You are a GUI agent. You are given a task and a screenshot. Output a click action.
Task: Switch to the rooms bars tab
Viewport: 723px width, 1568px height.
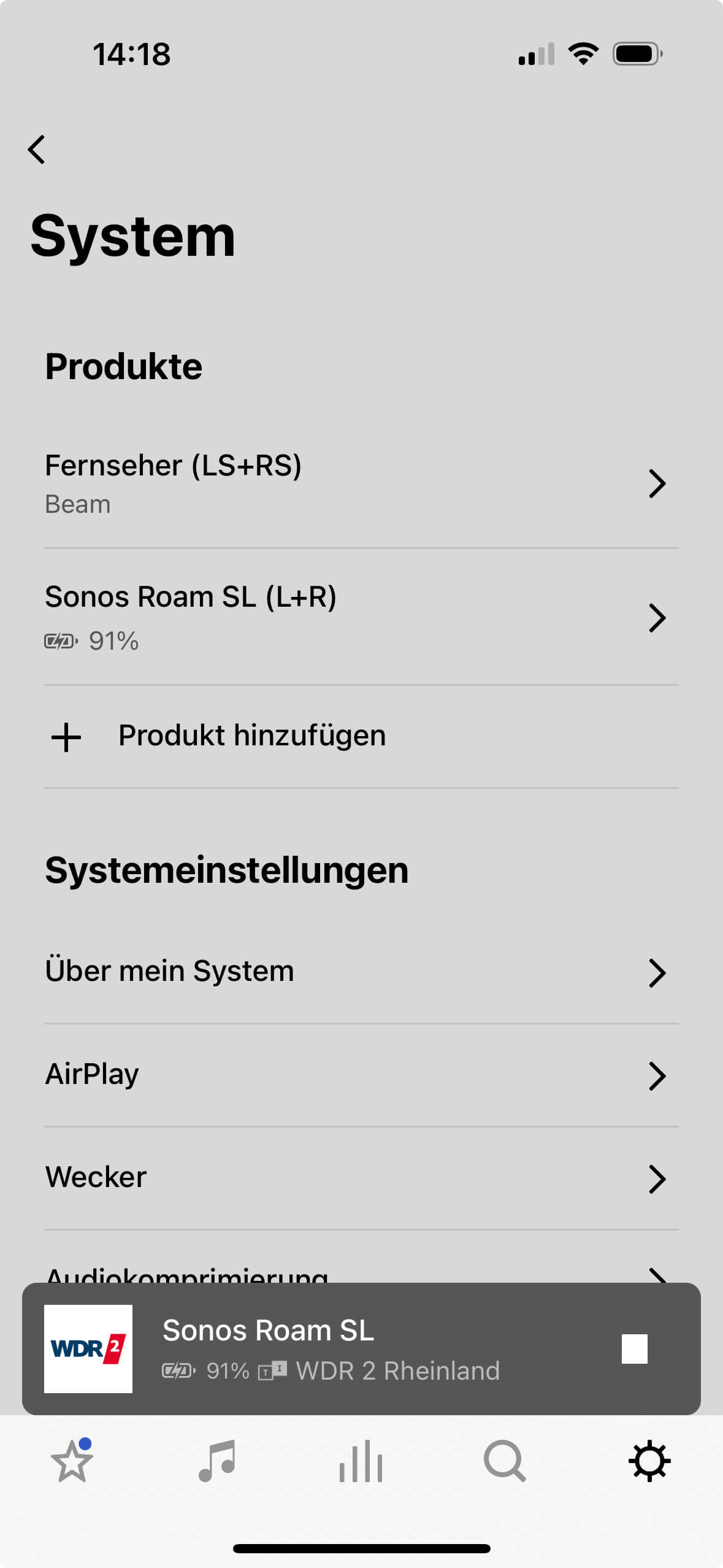pos(361,1461)
